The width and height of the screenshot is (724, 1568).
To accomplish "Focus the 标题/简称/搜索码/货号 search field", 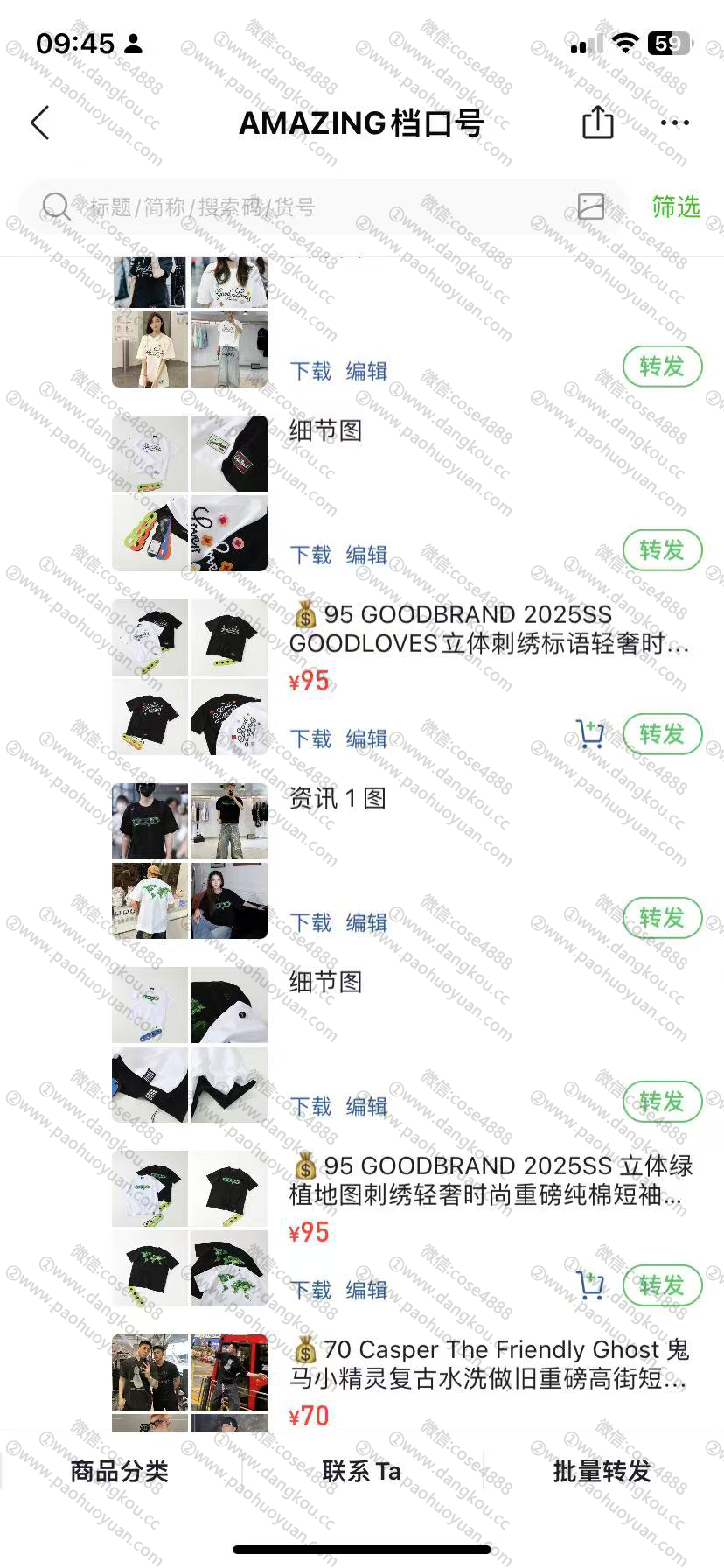I will (306, 207).
